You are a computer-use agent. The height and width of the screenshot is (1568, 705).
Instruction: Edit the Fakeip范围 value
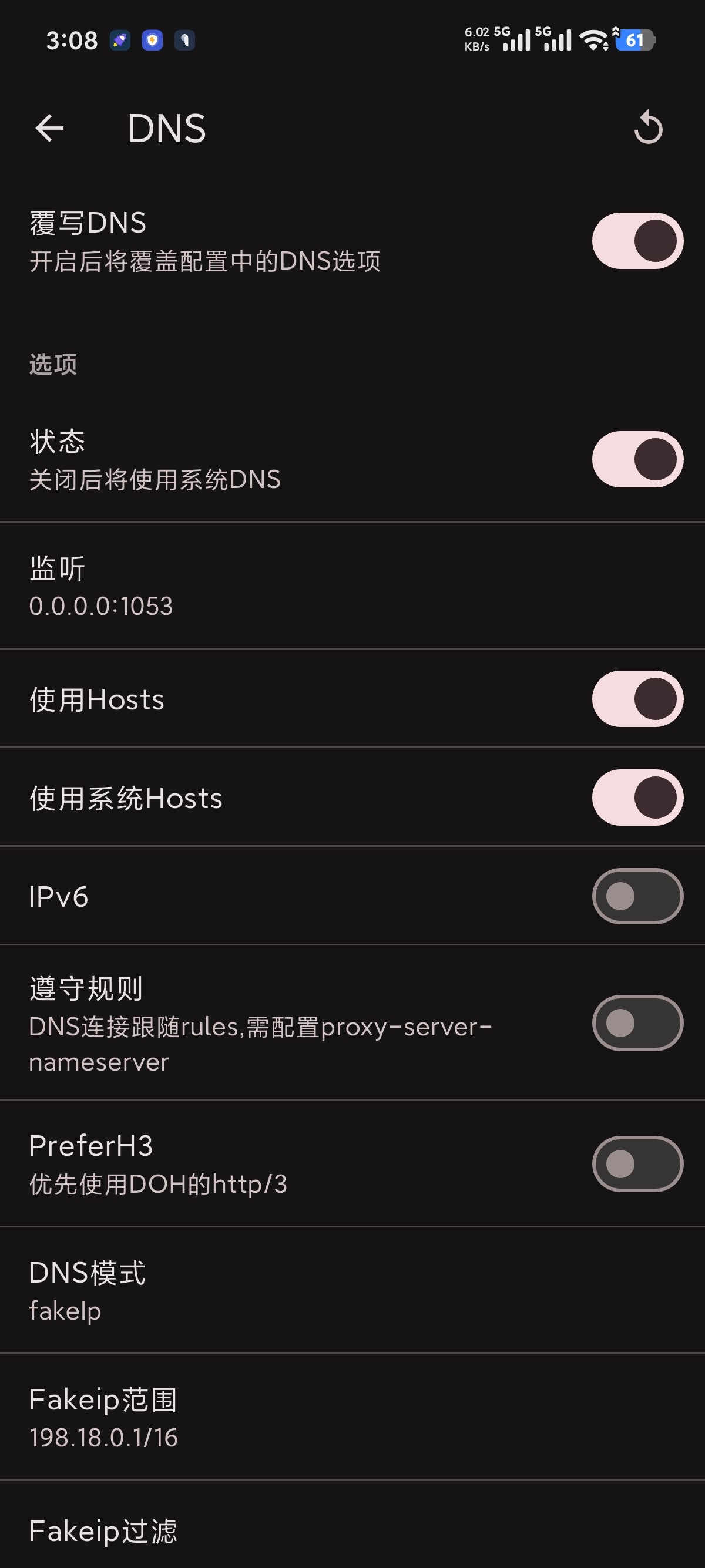[x=244, y=1417]
